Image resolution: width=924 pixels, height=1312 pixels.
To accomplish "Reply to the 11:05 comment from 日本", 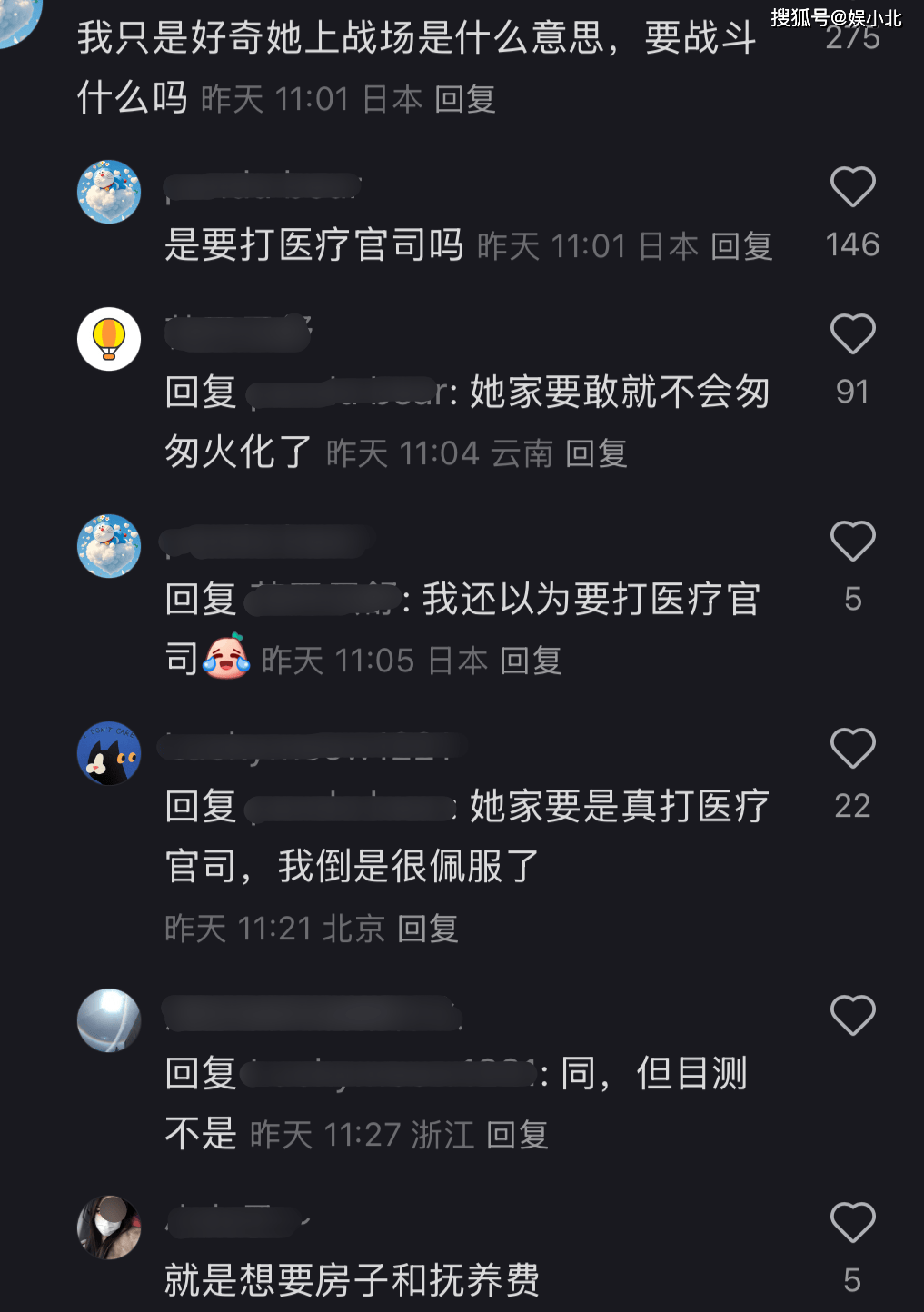I will (x=531, y=661).
